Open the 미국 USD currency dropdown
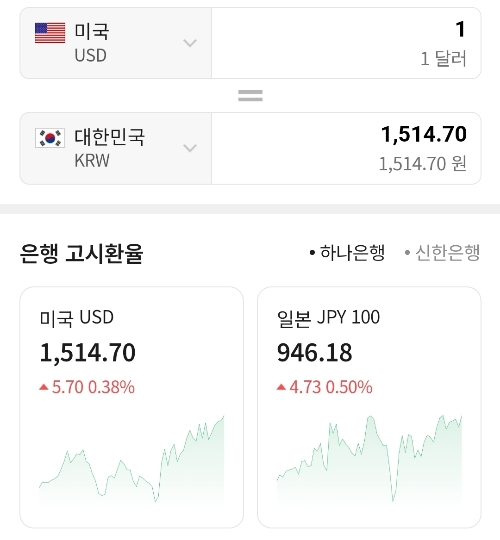The height and width of the screenshot is (540, 500). [116, 43]
